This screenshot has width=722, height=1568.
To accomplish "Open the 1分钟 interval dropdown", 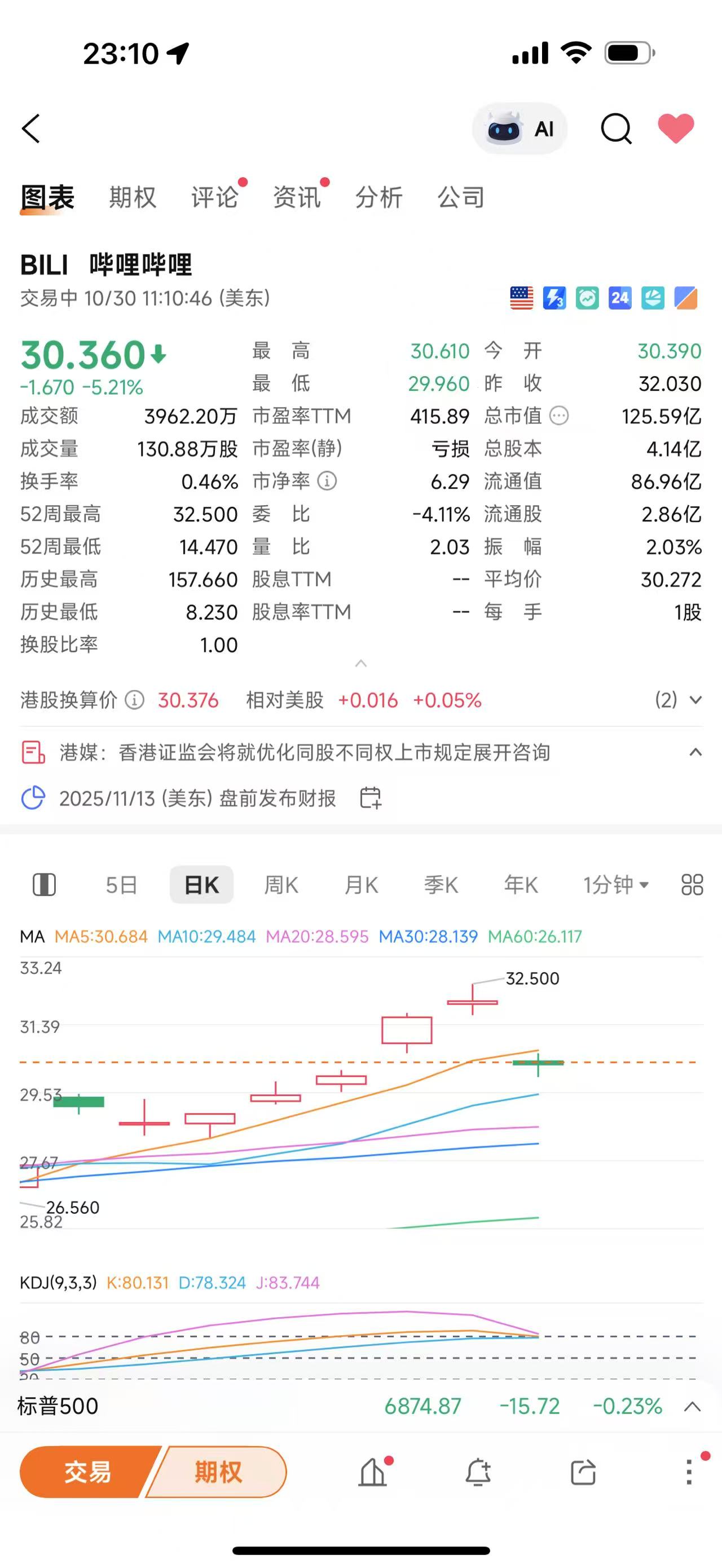I will (615, 885).
